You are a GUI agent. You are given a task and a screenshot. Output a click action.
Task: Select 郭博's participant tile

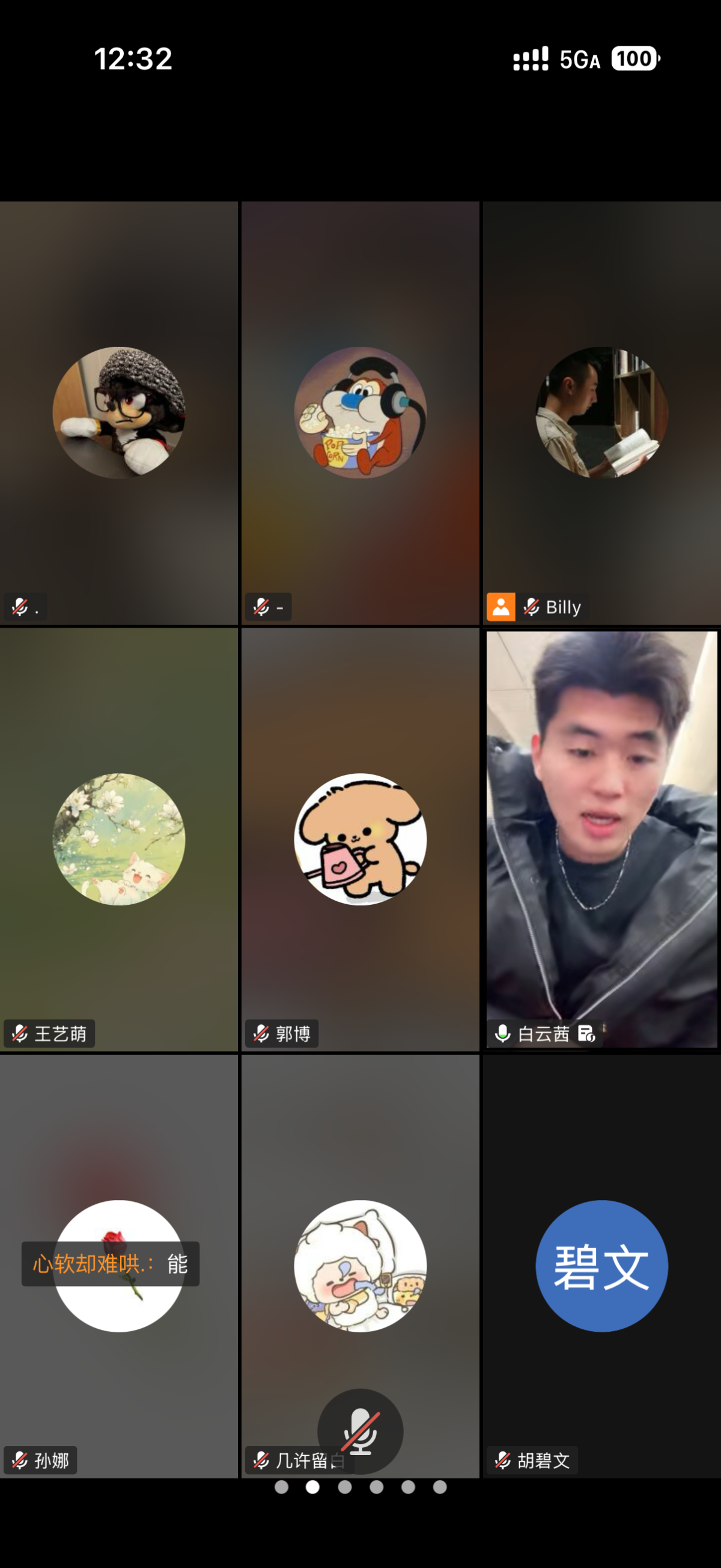(x=360, y=839)
